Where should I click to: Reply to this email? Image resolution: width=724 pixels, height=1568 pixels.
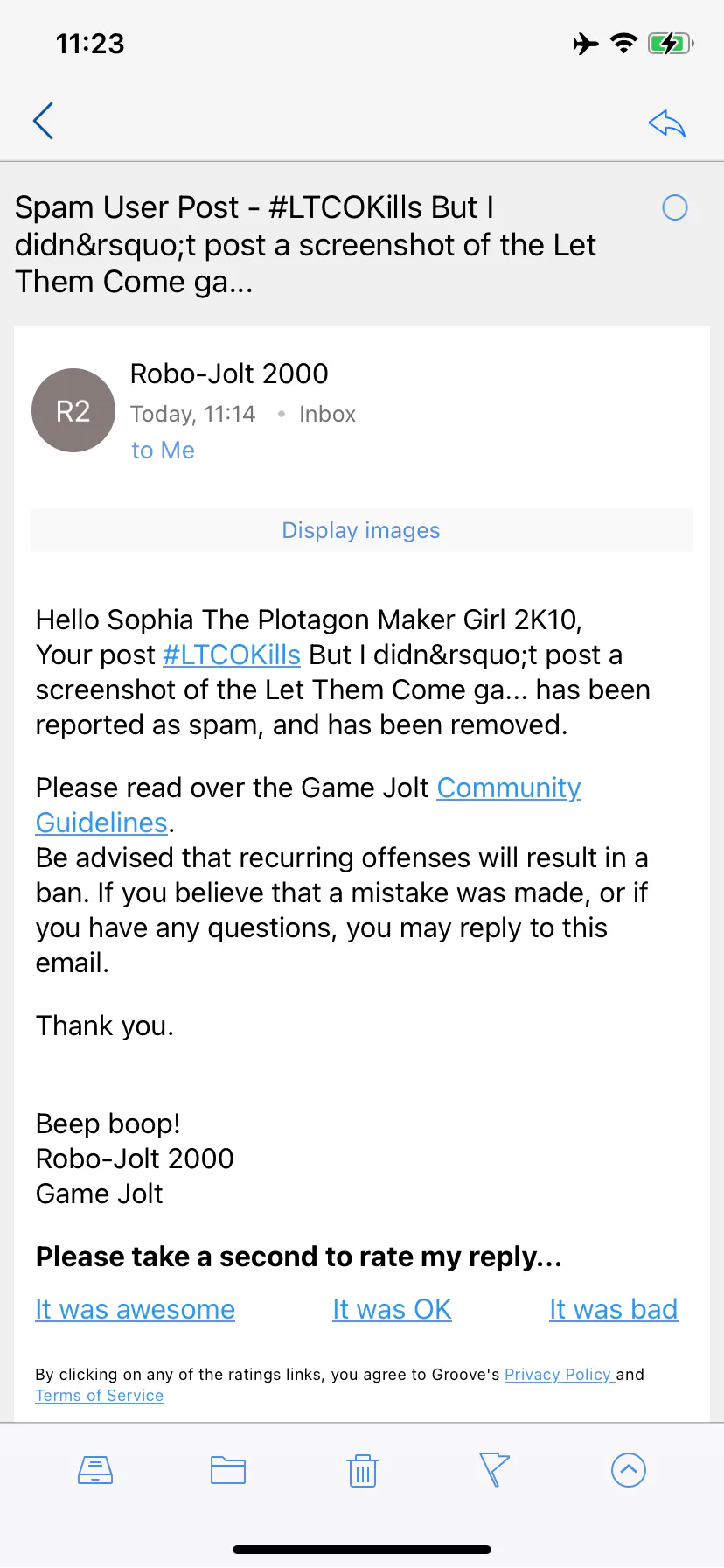667,122
